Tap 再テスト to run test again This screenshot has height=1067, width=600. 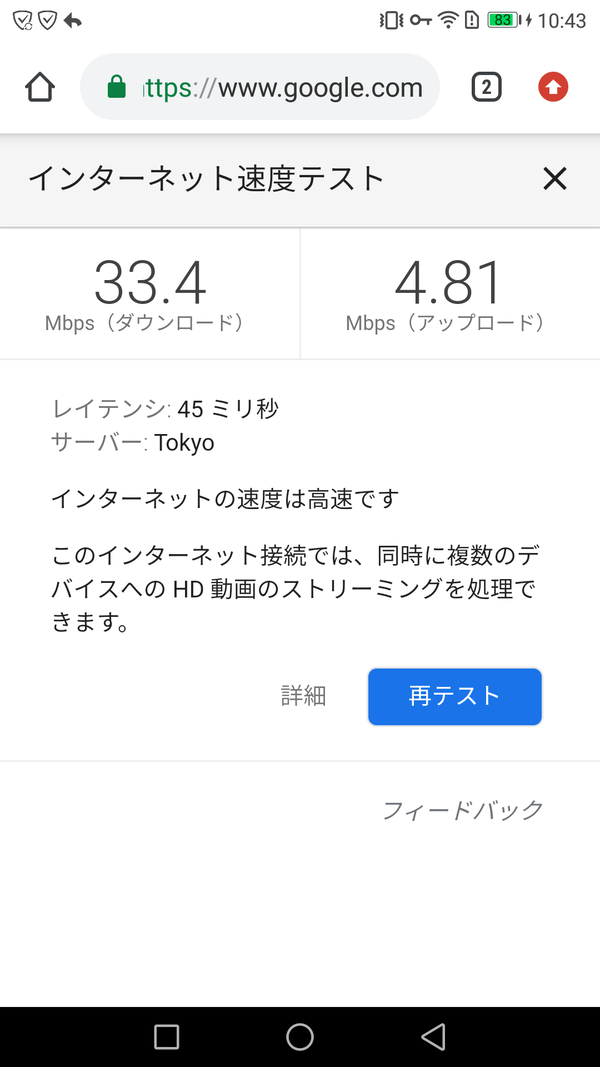click(x=454, y=696)
